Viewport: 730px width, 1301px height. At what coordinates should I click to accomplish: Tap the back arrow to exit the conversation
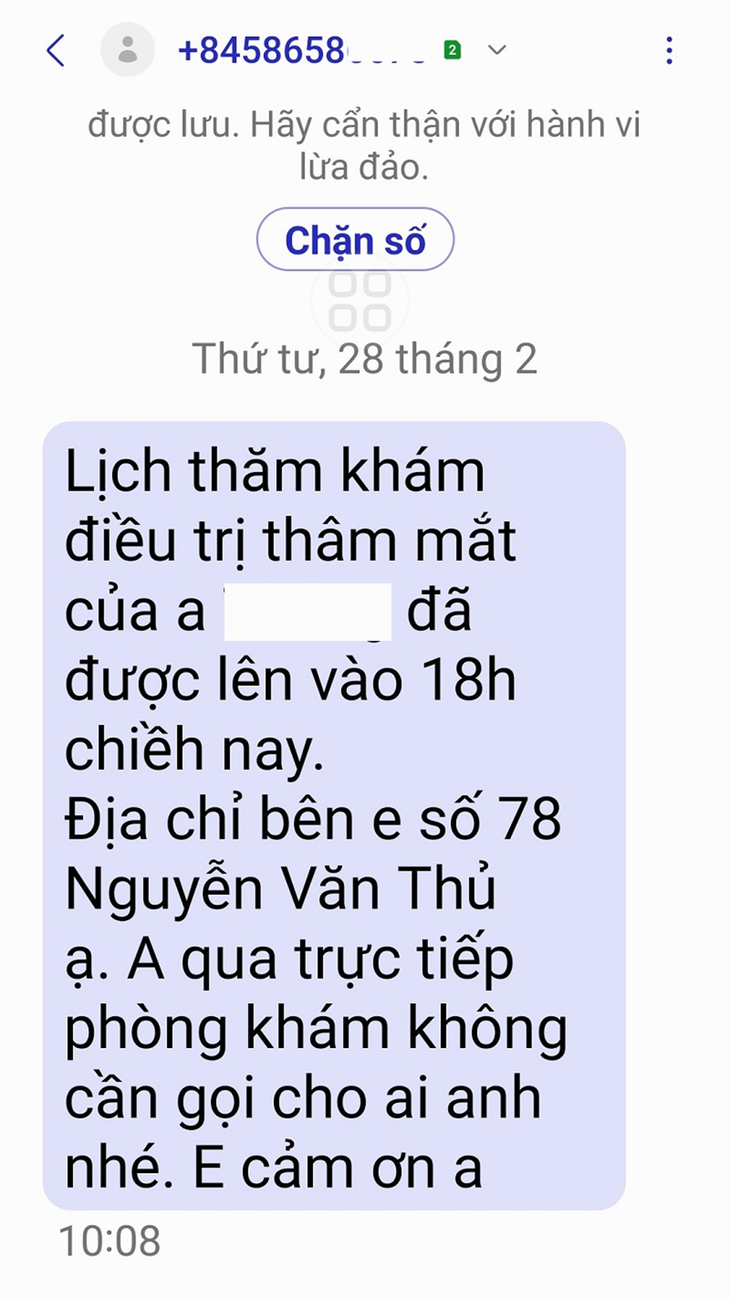tap(55, 48)
